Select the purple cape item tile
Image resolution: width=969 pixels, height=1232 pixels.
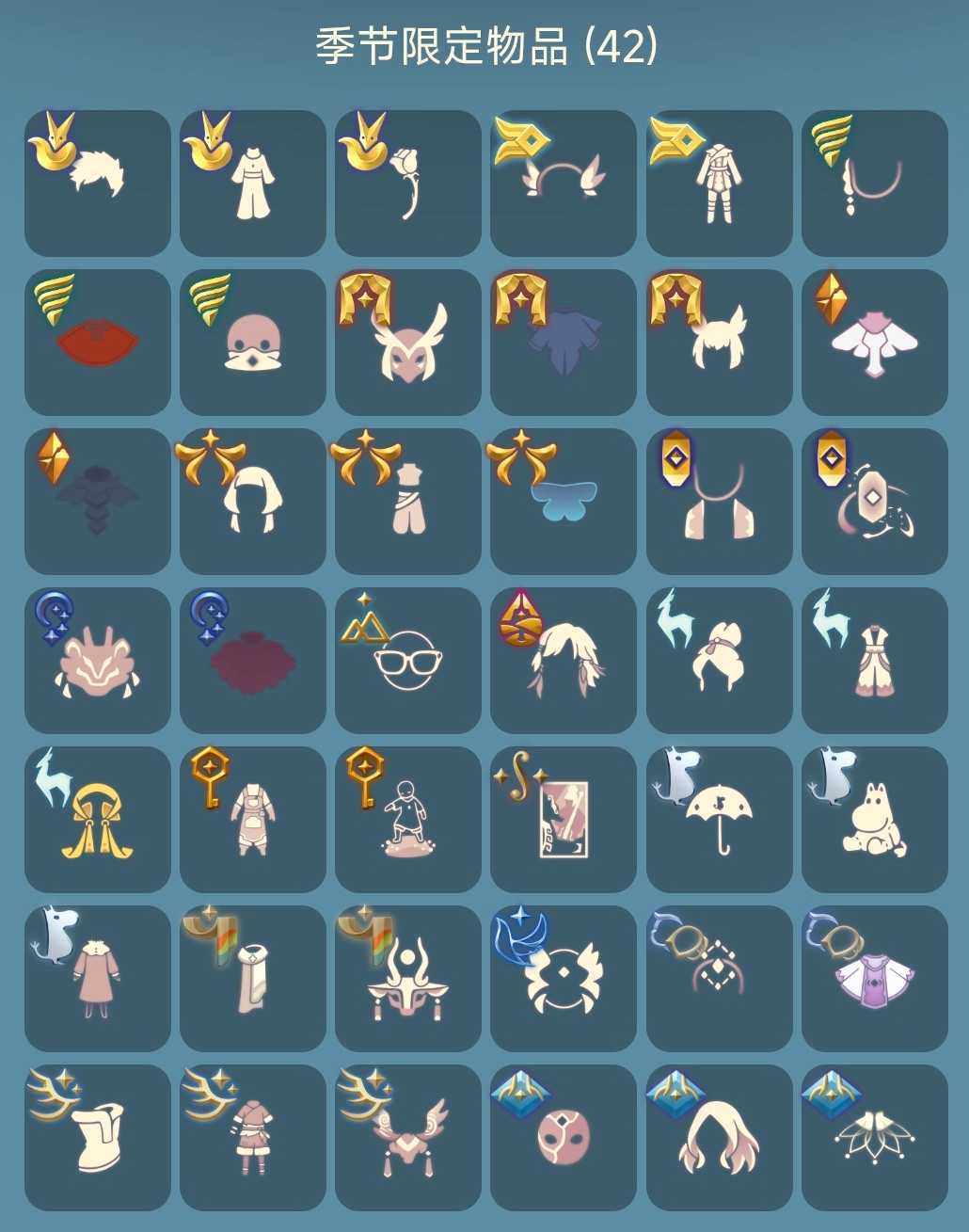tap(875, 979)
